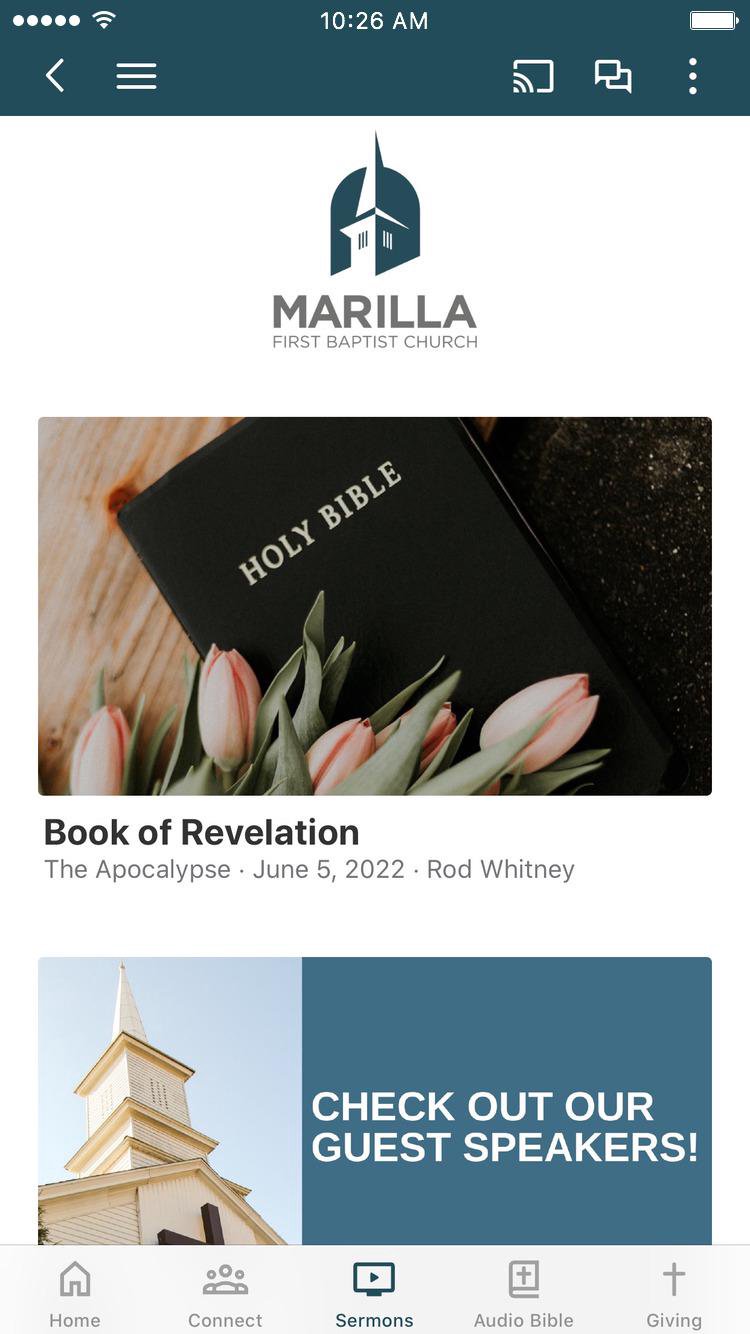Go back using the arrow
Viewport: 750px width, 1334px height.
coord(55,76)
